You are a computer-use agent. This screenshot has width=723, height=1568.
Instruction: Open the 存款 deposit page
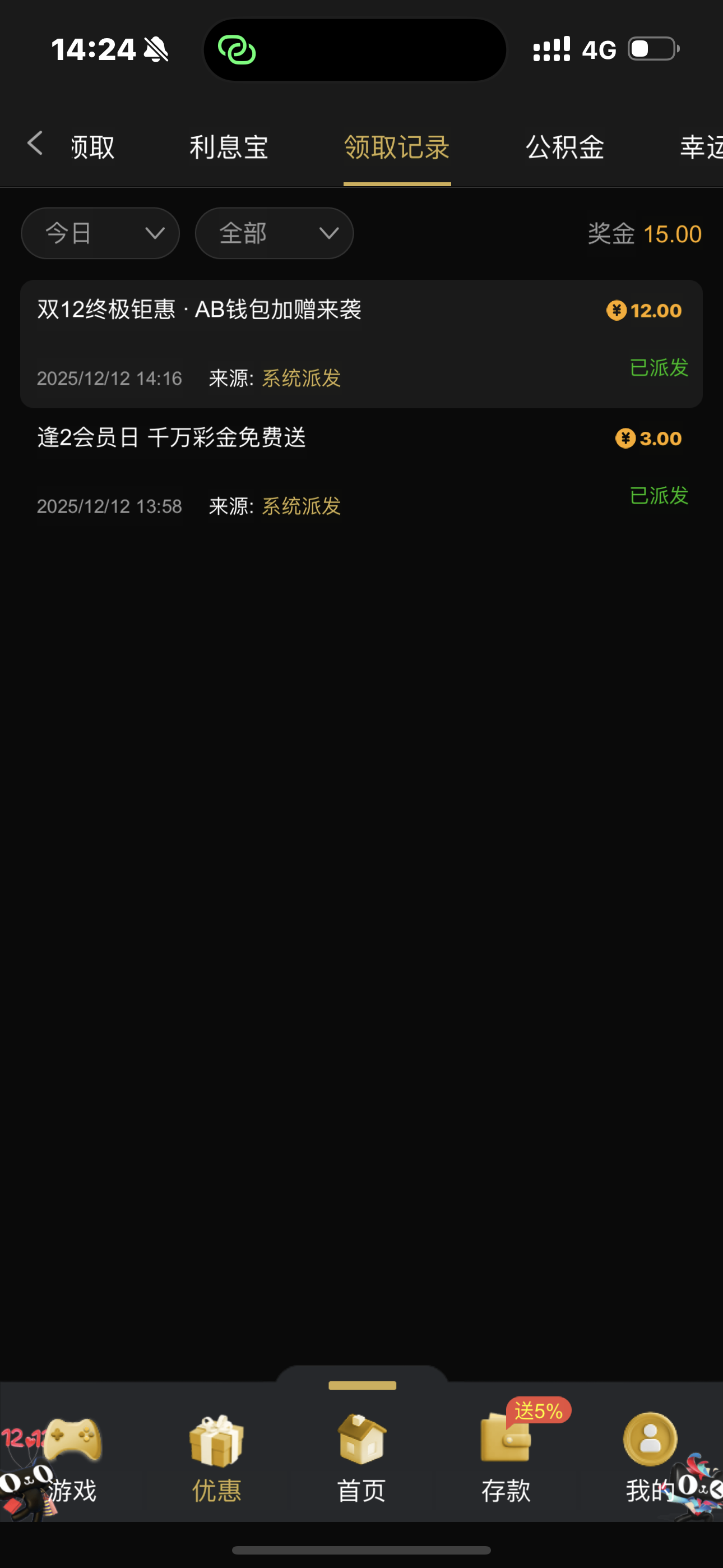(506, 1459)
